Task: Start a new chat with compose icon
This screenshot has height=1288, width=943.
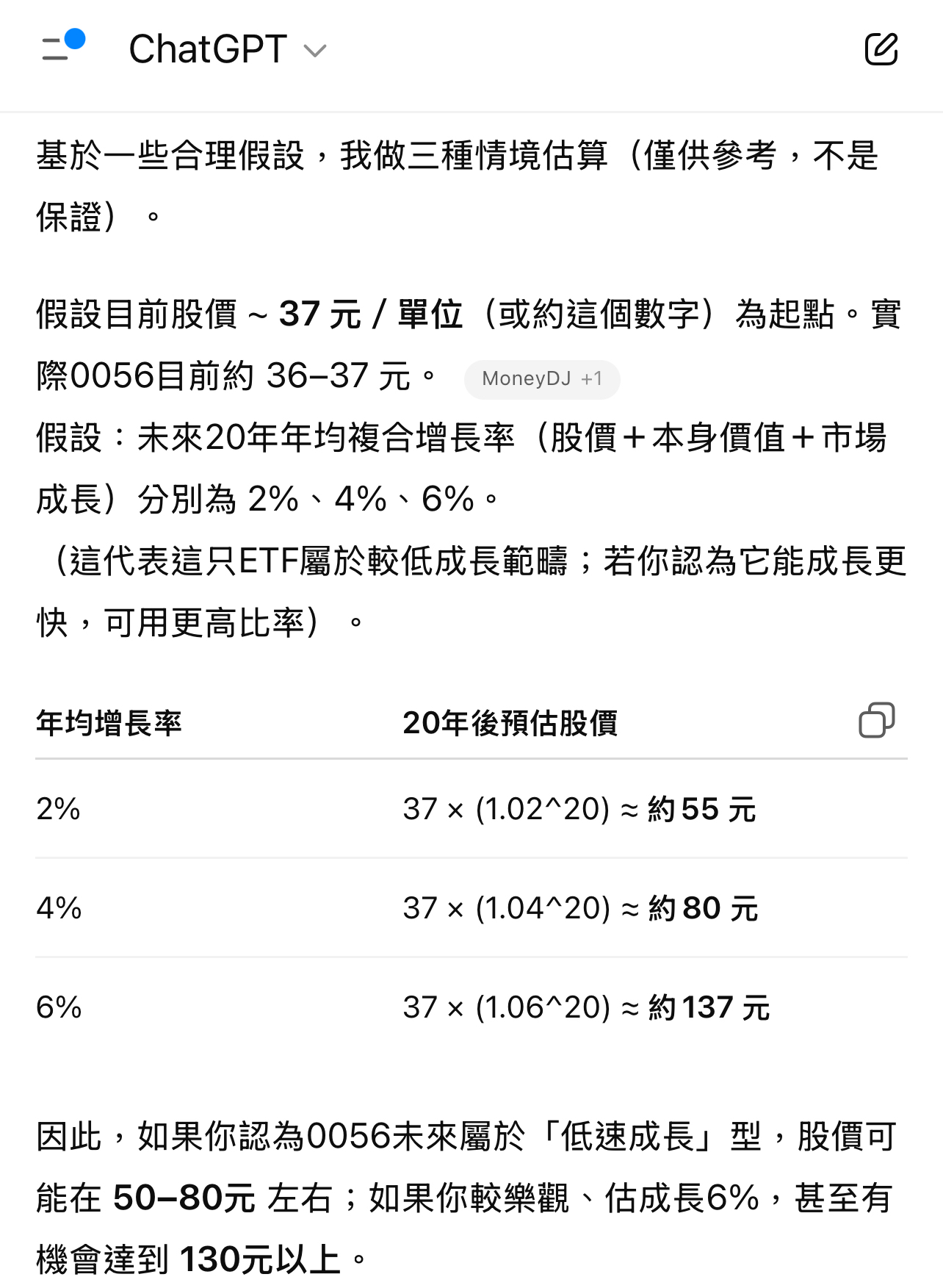Action: (x=881, y=49)
